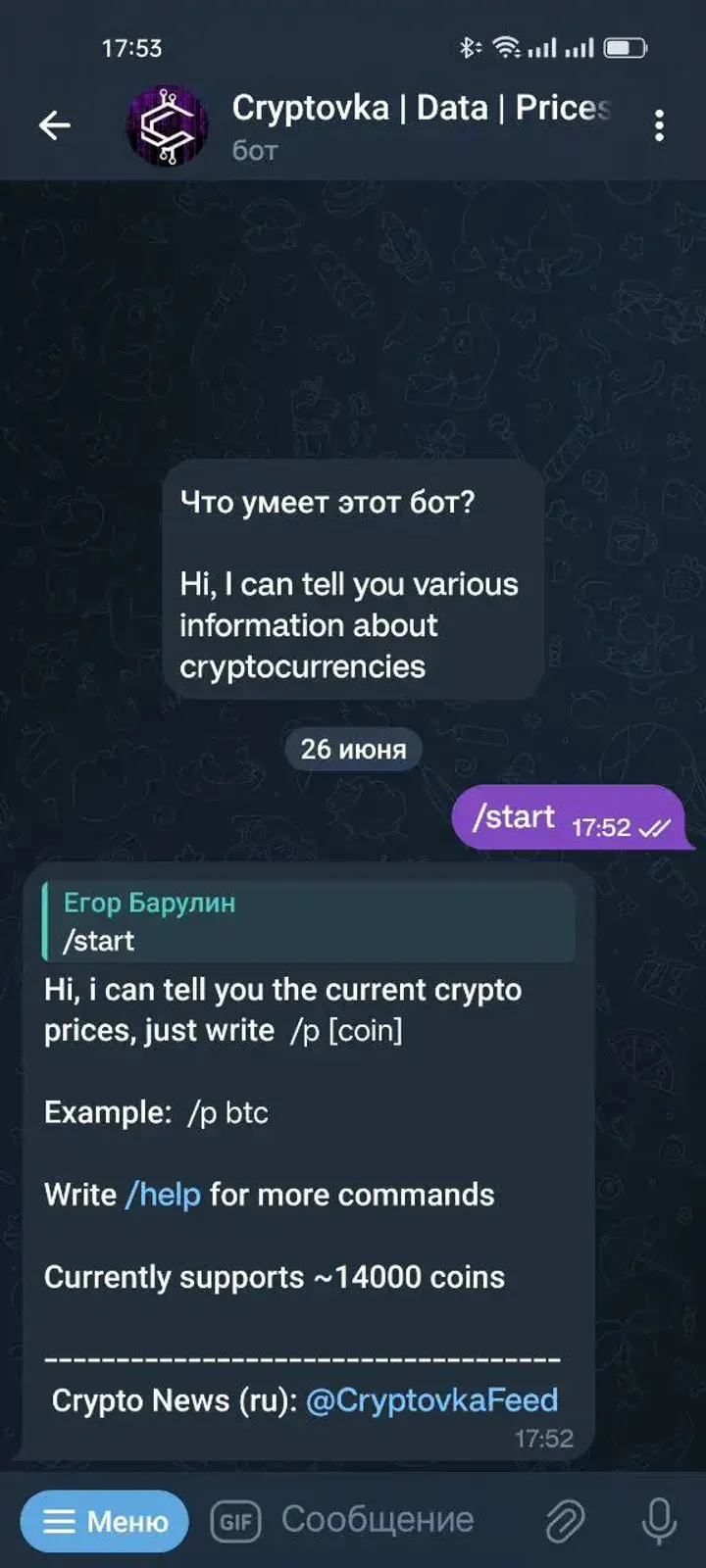The width and height of the screenshot is (706, 1568).
Task: Tap the Меню button
Action: click(104, 1520)
